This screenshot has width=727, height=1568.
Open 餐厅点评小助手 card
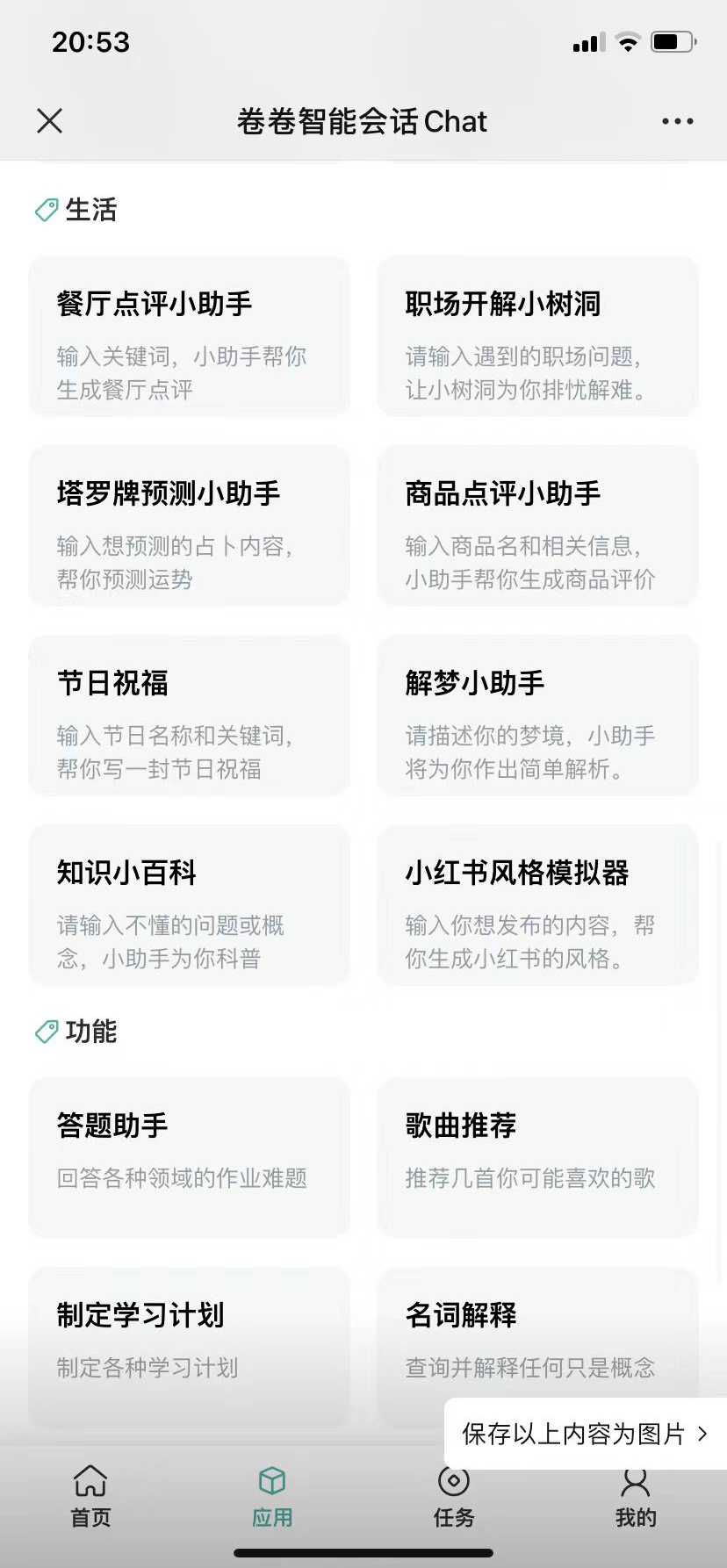(189, 336)
